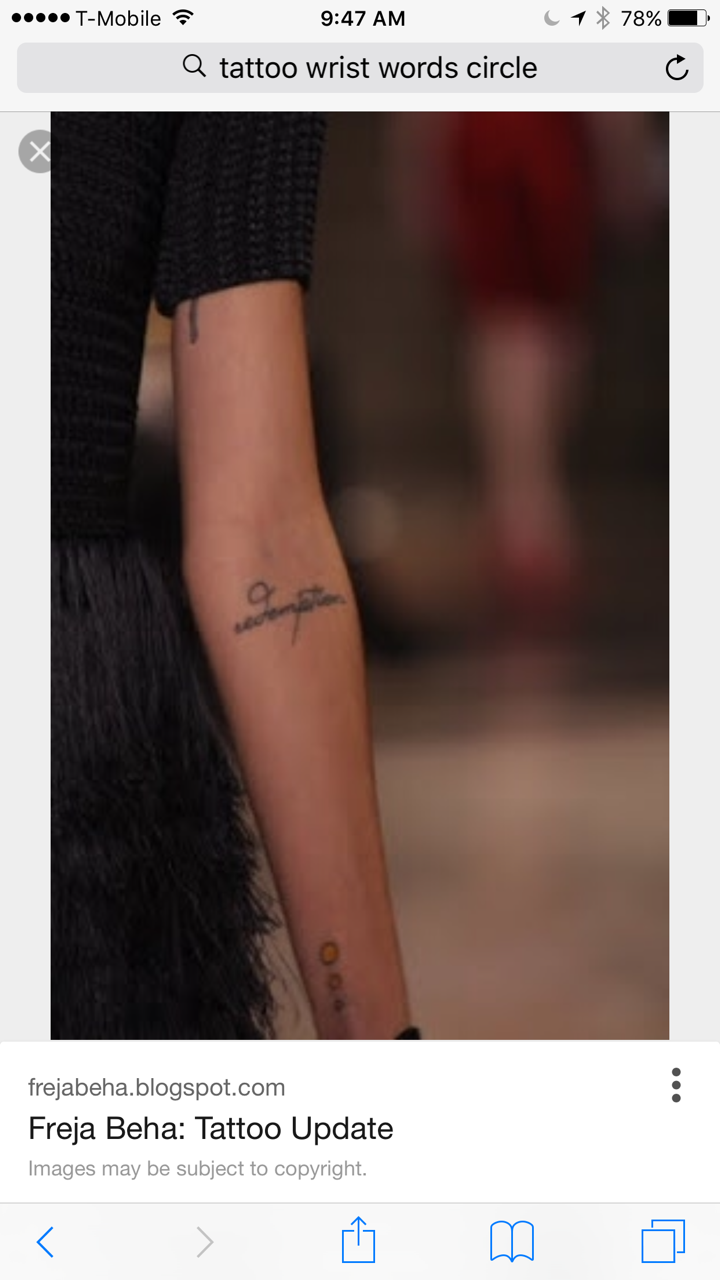The image size is (720, 1280).
Task: Show all open tabs
Action: tap(663, 1242)
